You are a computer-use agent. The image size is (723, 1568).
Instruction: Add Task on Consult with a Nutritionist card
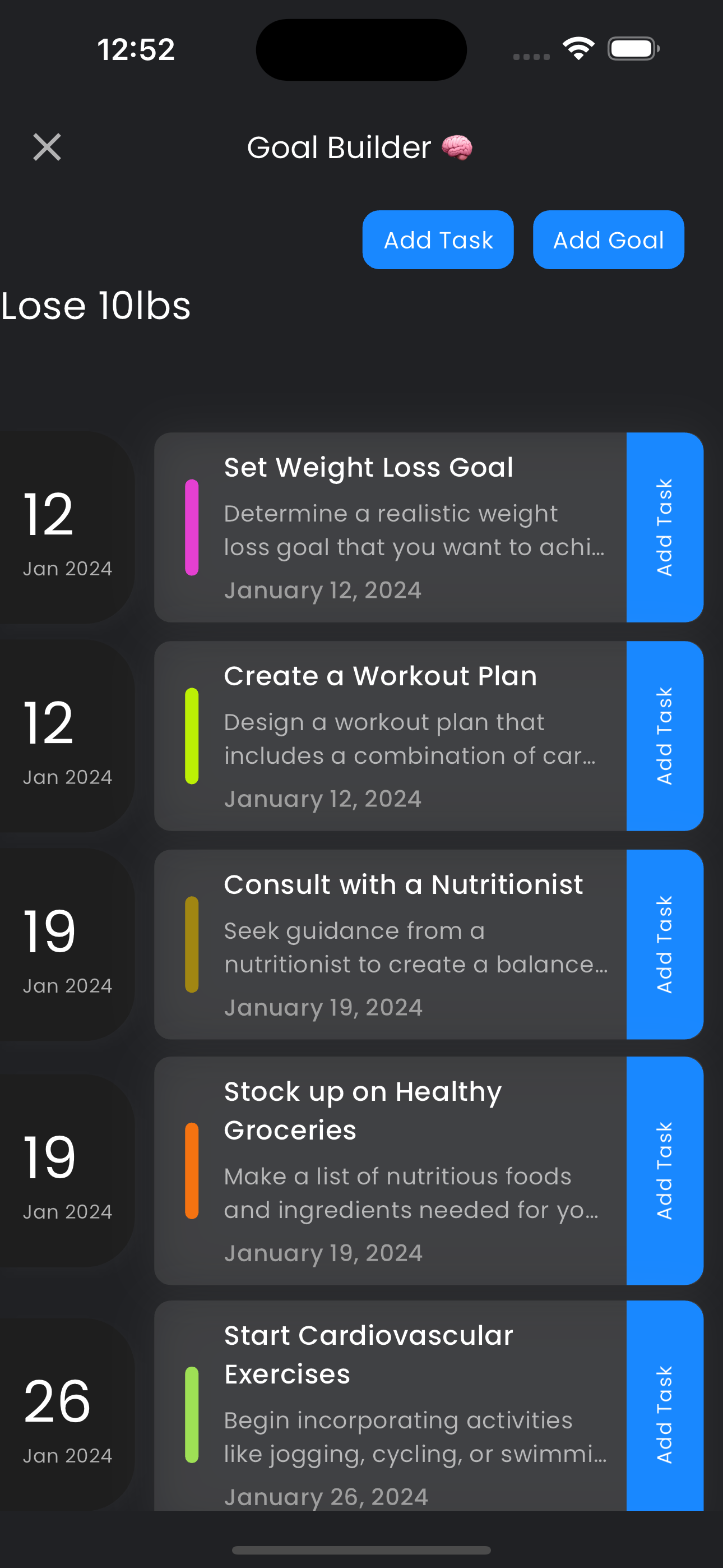click(665, 944)
